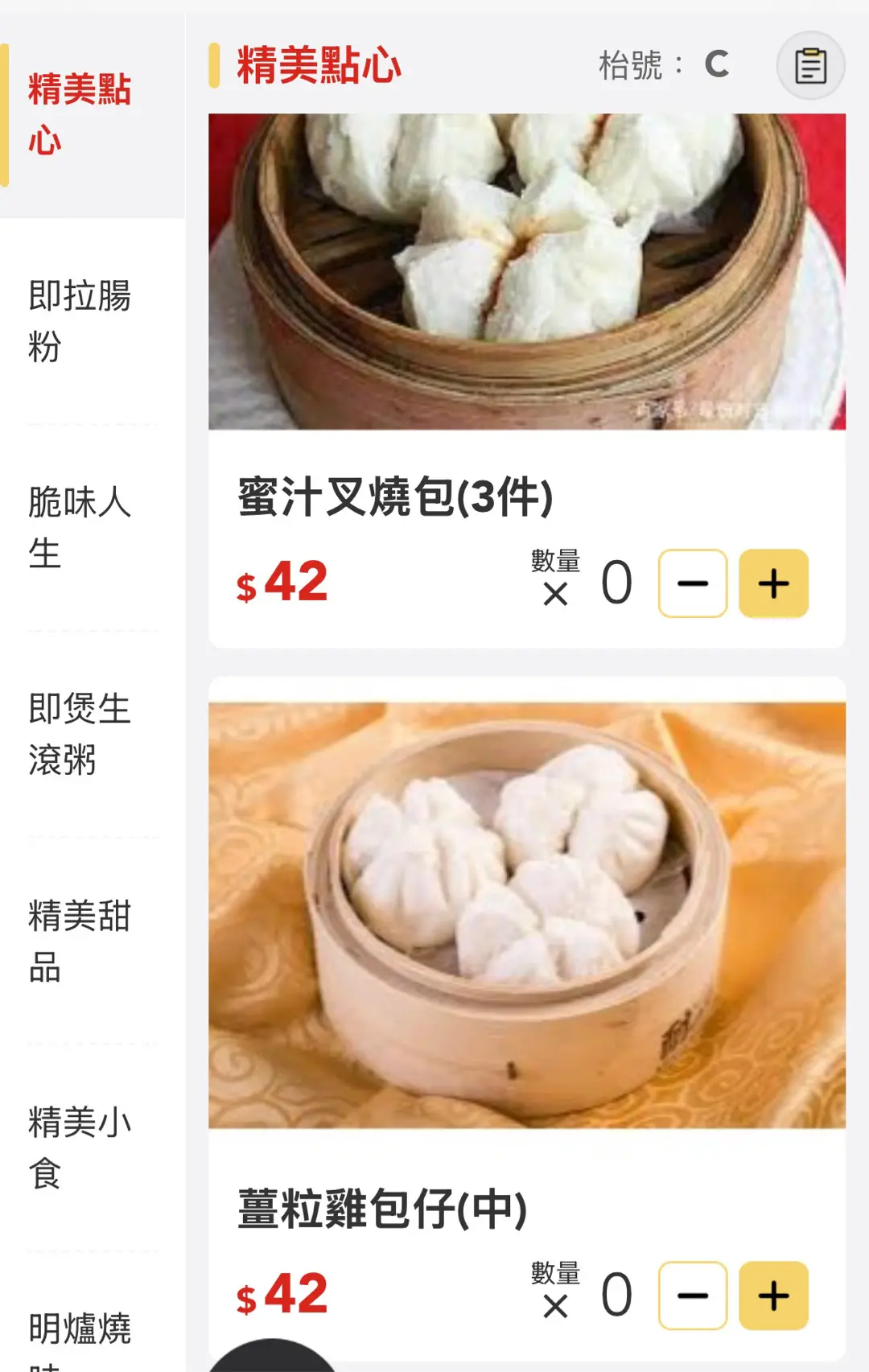
Task: Switch to the 即煲生滾粥 category
Action: click(x=80, y=734)
